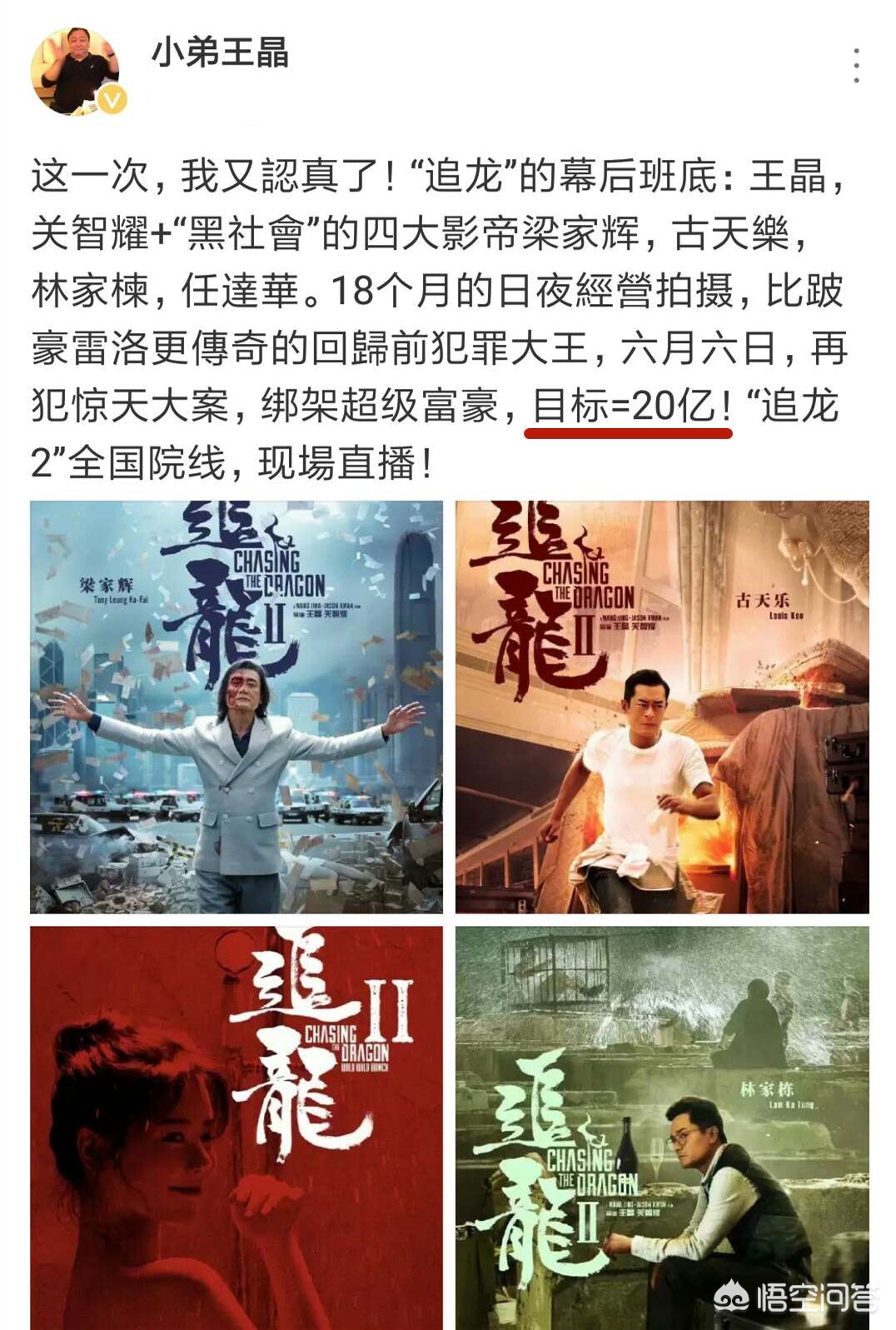The image size is (896, 1330).
Task: Open the post's three-dot overflow menu
Action: point(856,66)
